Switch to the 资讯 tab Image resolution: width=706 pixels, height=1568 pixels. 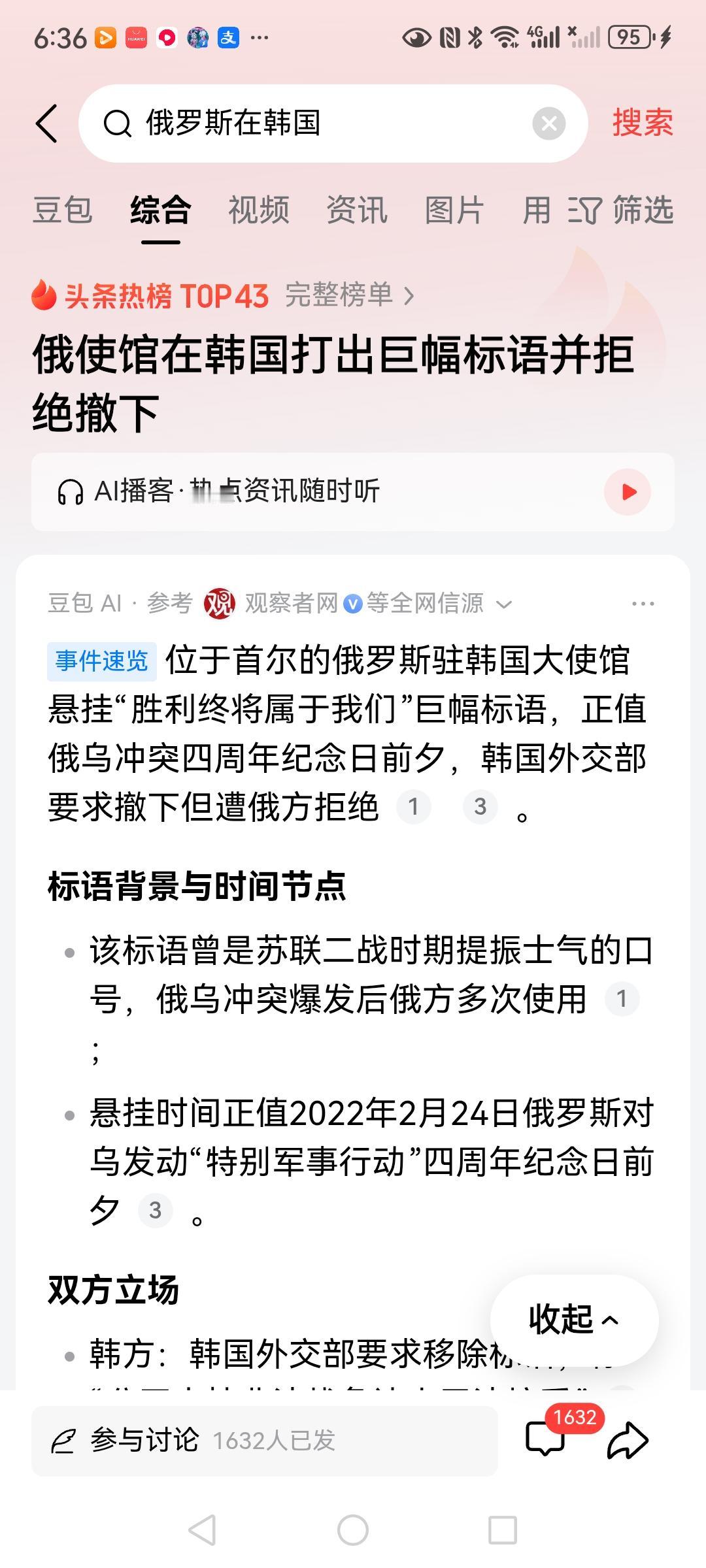click(355, 211)
